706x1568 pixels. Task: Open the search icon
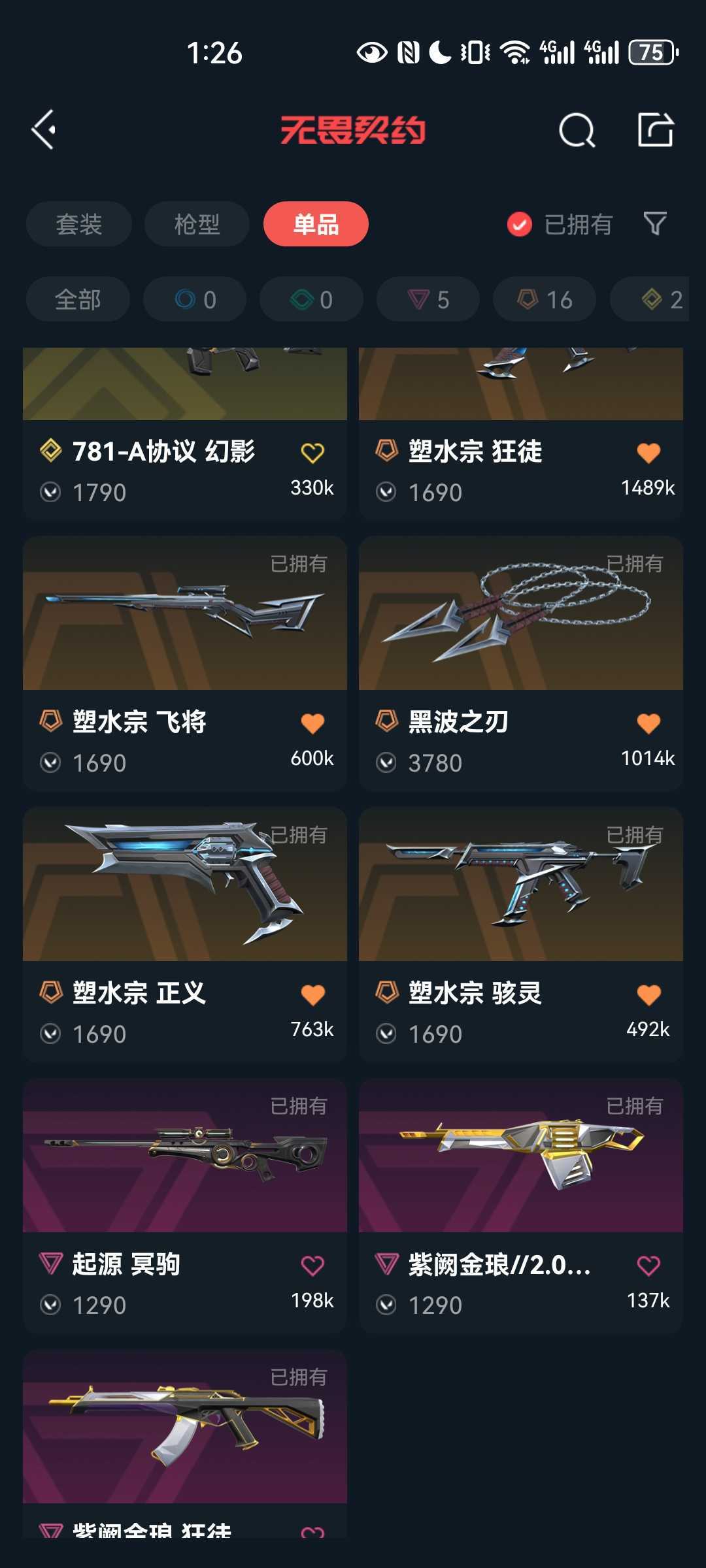click(x=577, y=130)
